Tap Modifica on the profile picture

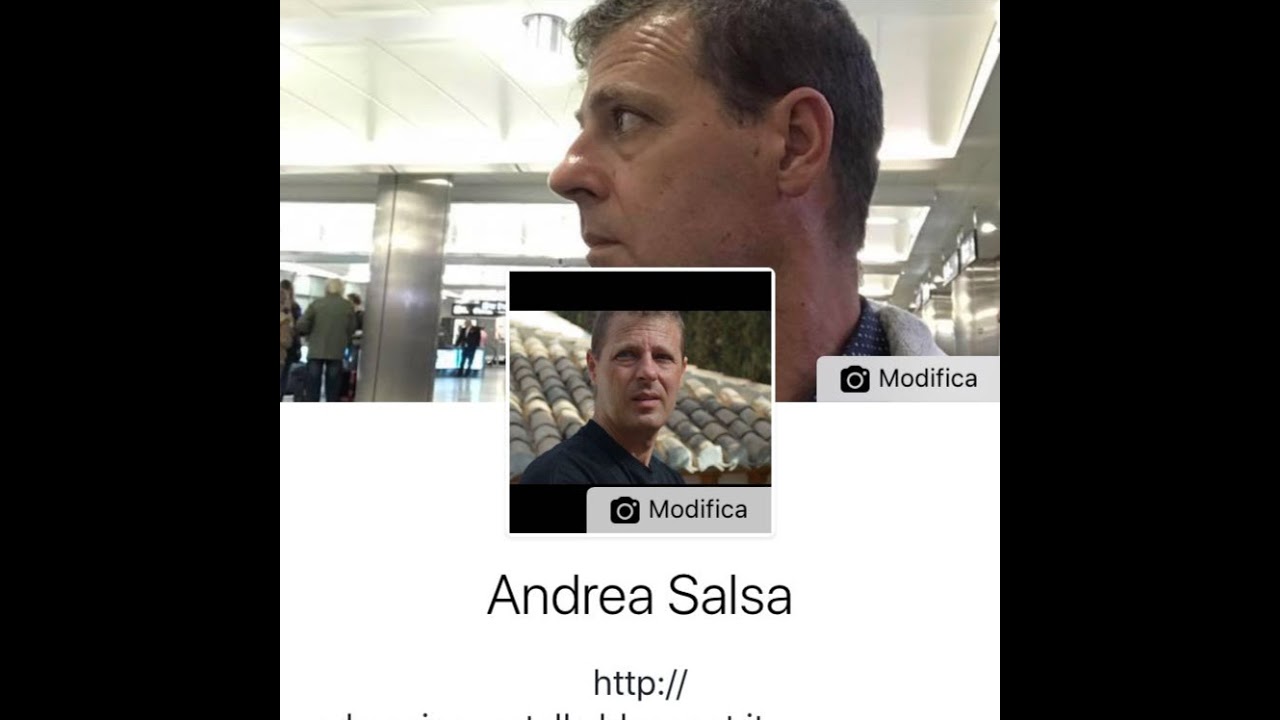pos(679,510)
